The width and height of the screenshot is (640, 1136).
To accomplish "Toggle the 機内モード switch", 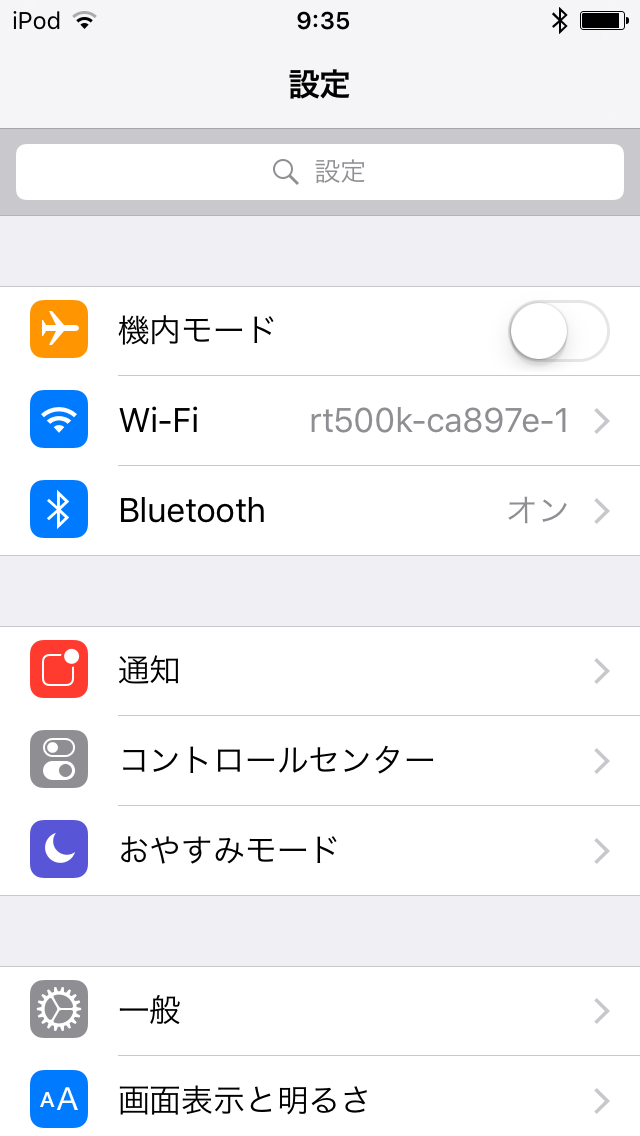I will point(559,331).
